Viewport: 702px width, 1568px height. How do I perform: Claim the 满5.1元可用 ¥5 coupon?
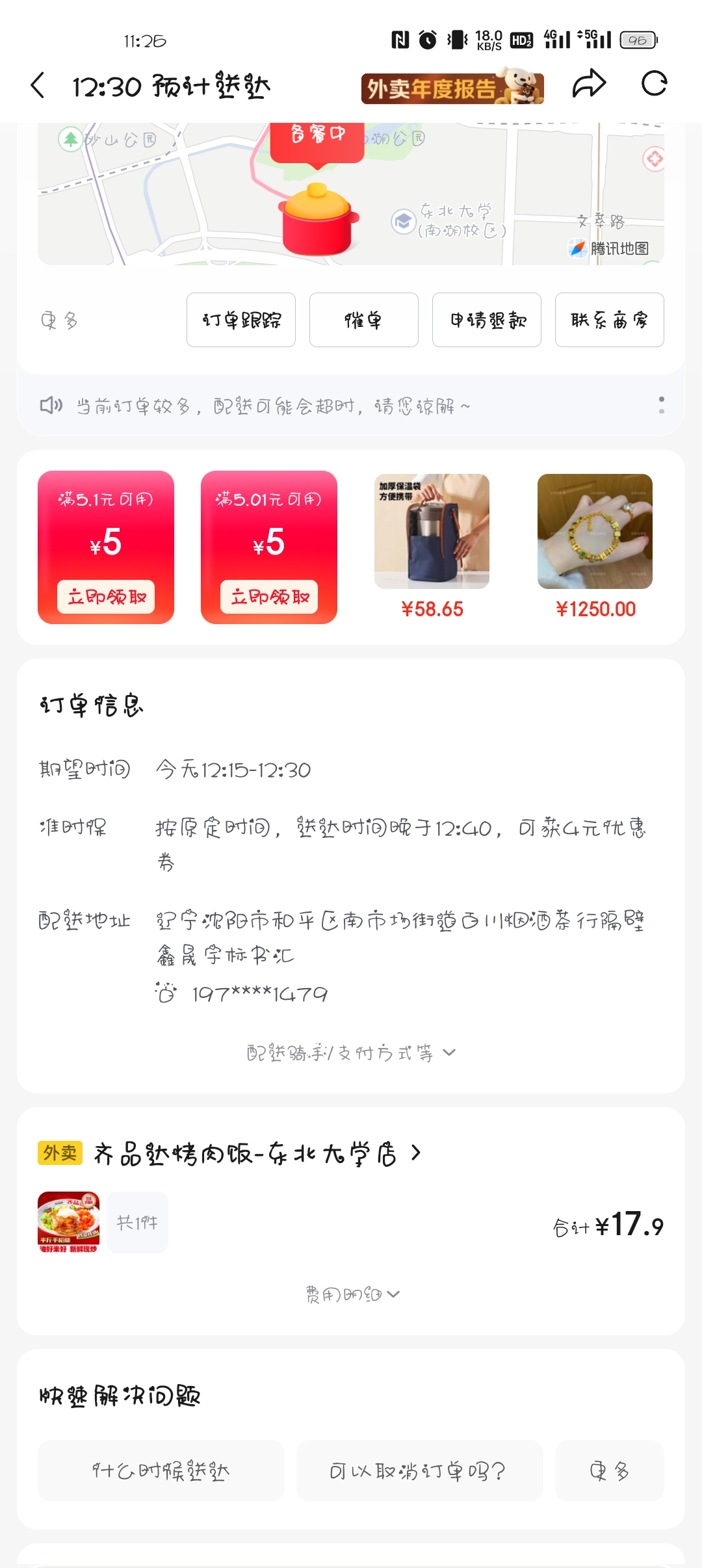[x=106, y=597]
